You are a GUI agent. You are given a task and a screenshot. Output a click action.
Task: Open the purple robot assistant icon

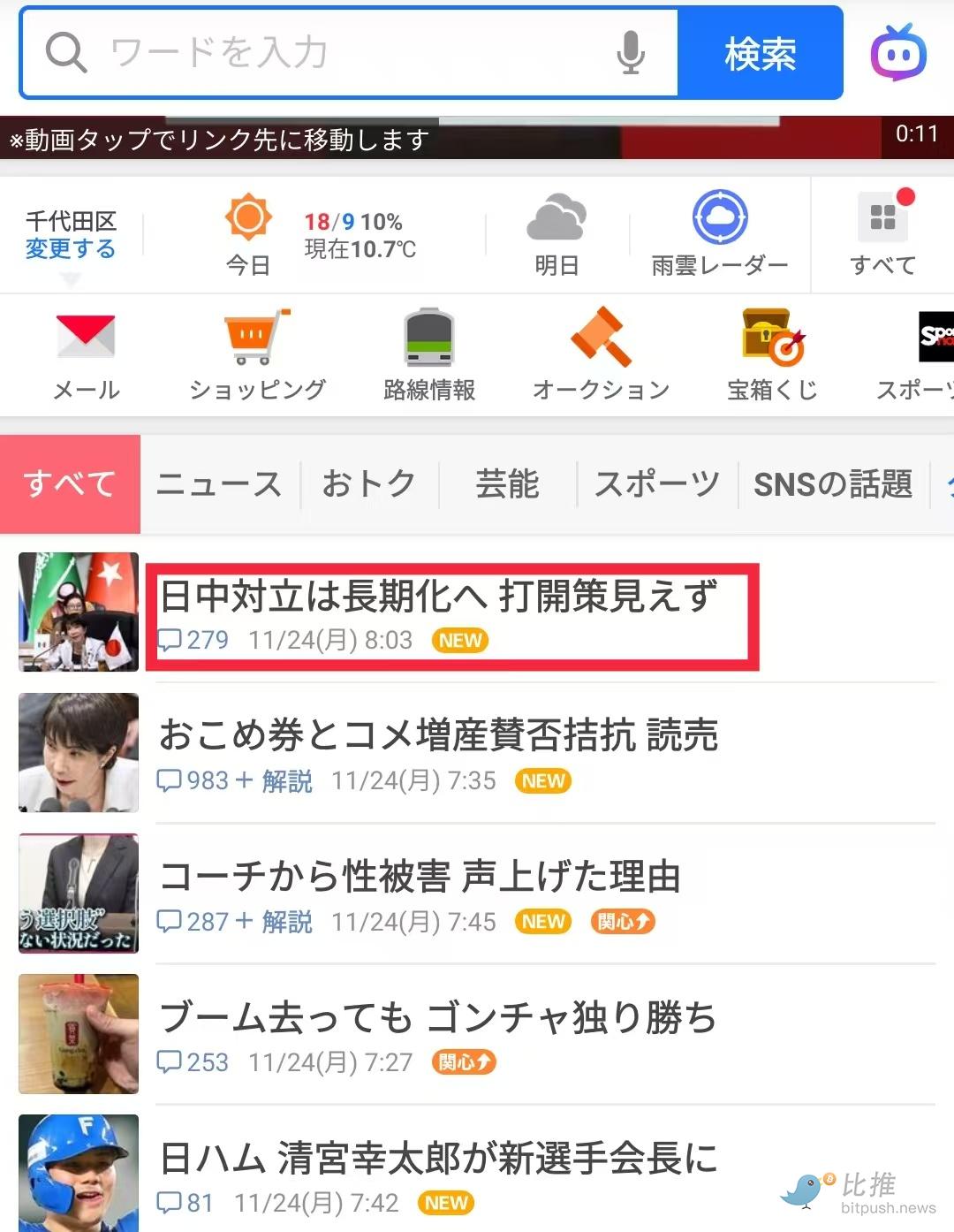898,53
